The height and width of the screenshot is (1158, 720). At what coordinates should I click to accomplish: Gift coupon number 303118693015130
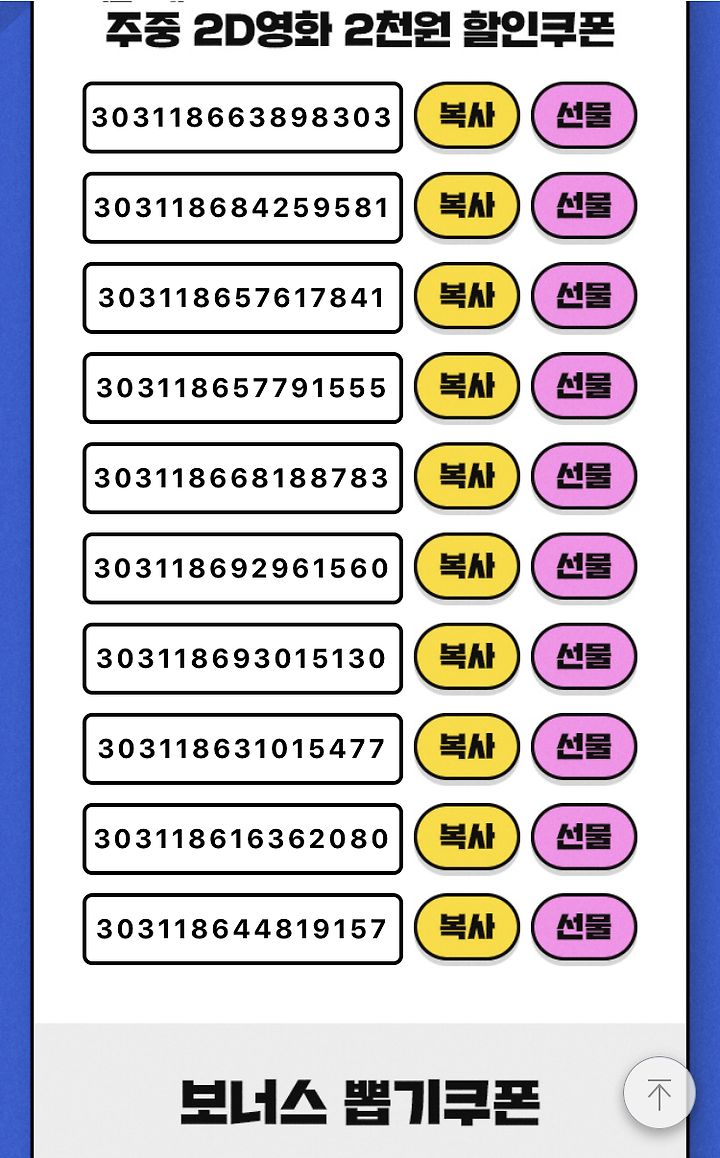583,656
